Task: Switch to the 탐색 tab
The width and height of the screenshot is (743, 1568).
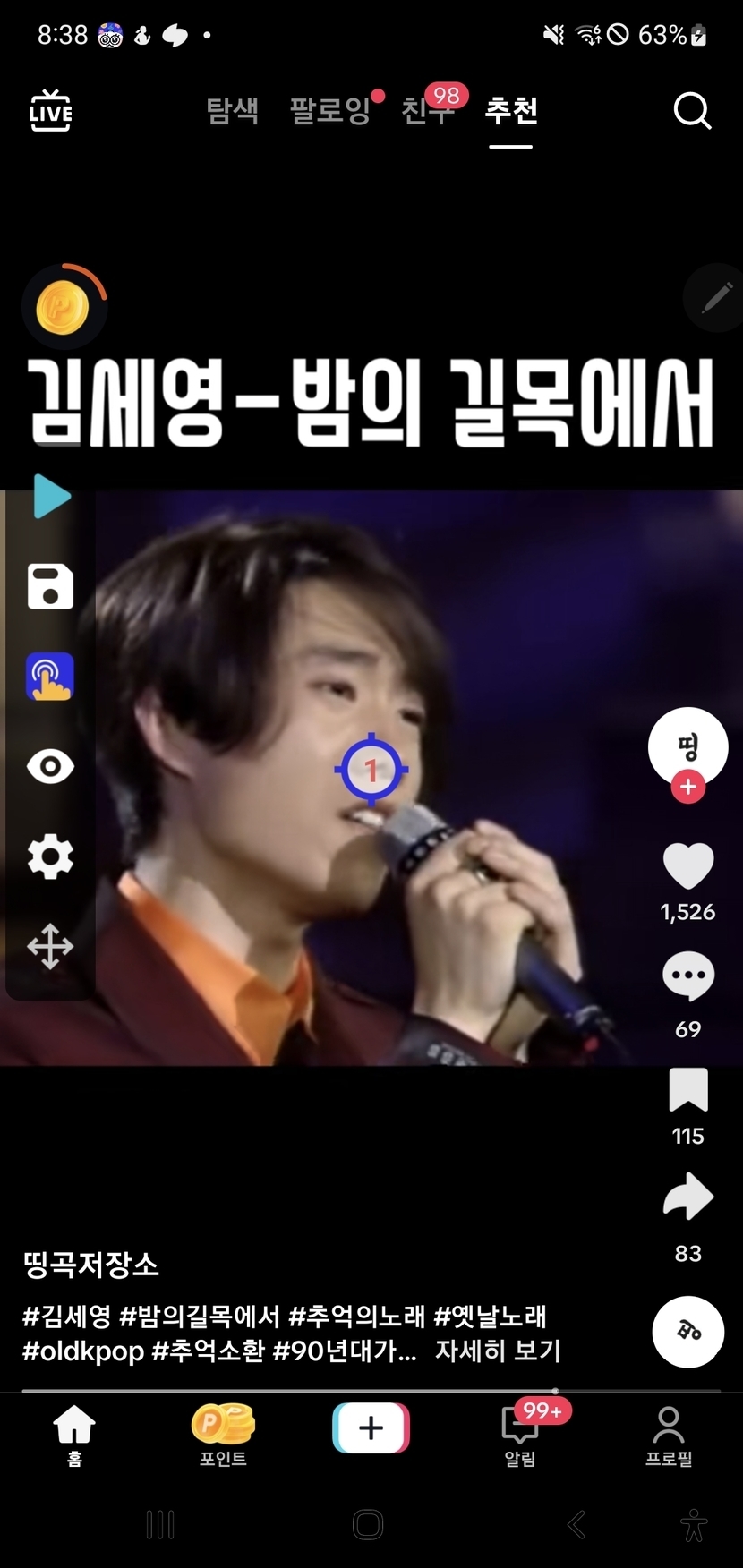Action: (x=232, y=111)
